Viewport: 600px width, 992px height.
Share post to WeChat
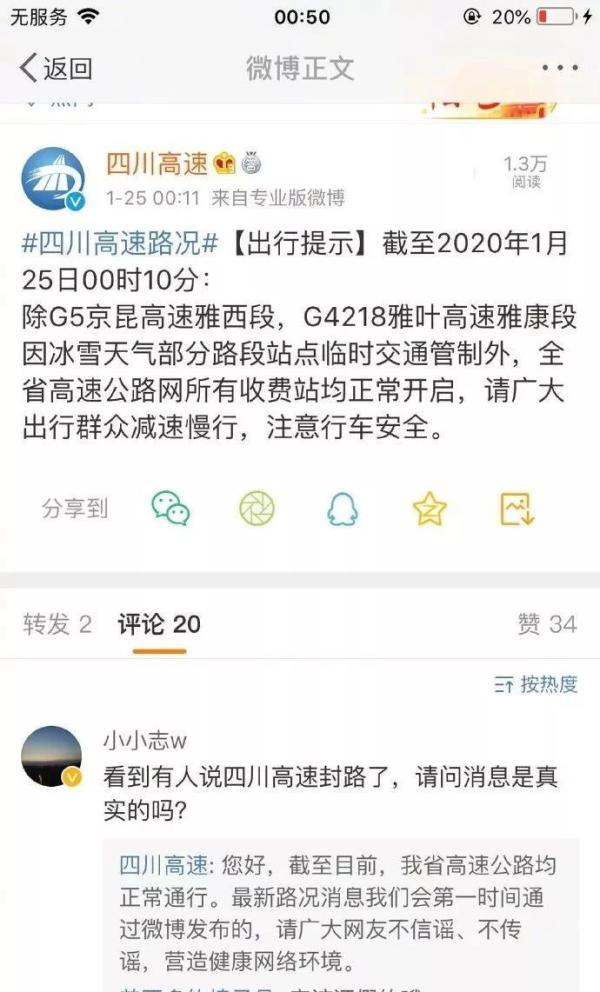[170, 509]
